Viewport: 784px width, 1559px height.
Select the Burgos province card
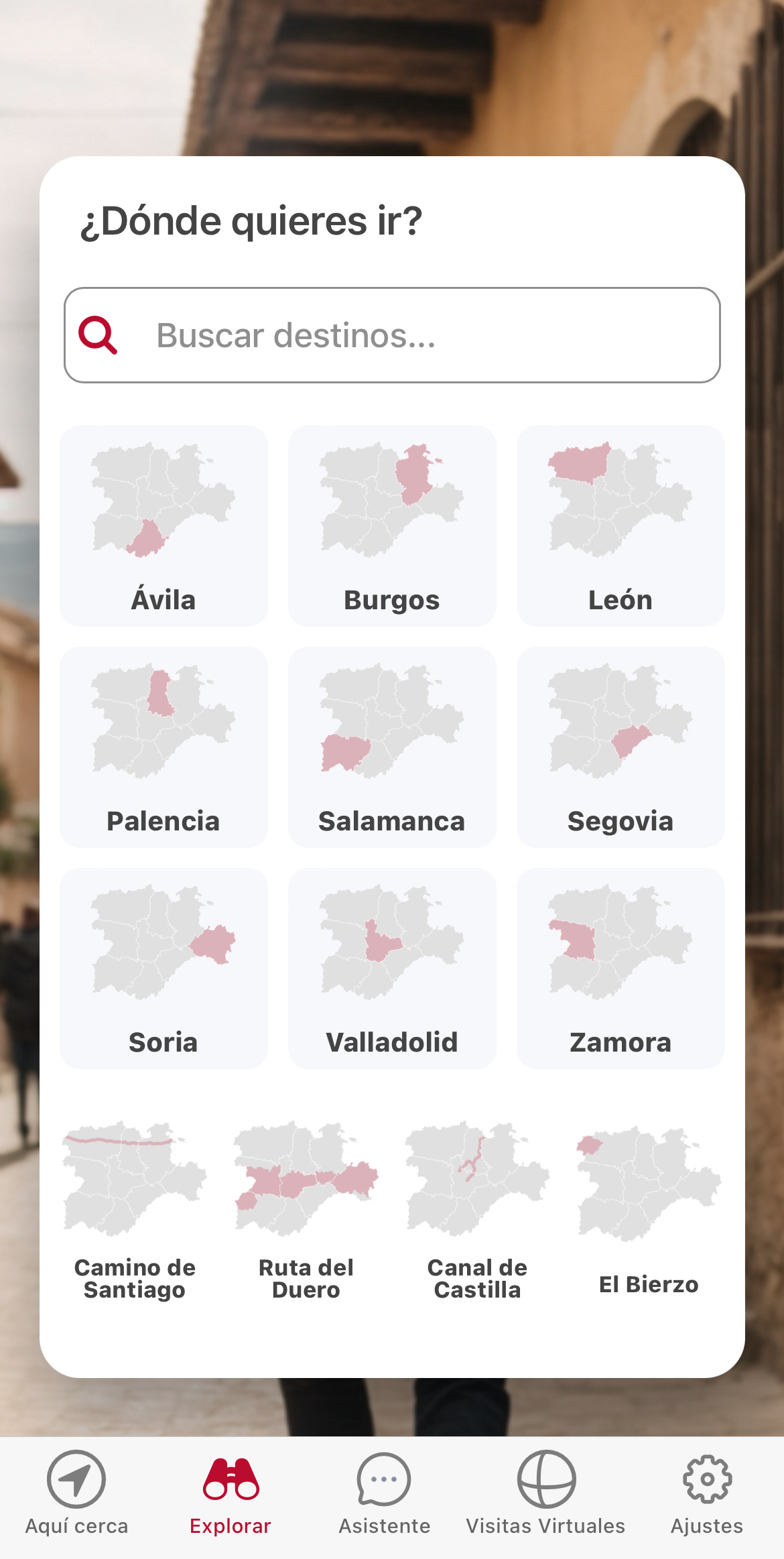392,525
